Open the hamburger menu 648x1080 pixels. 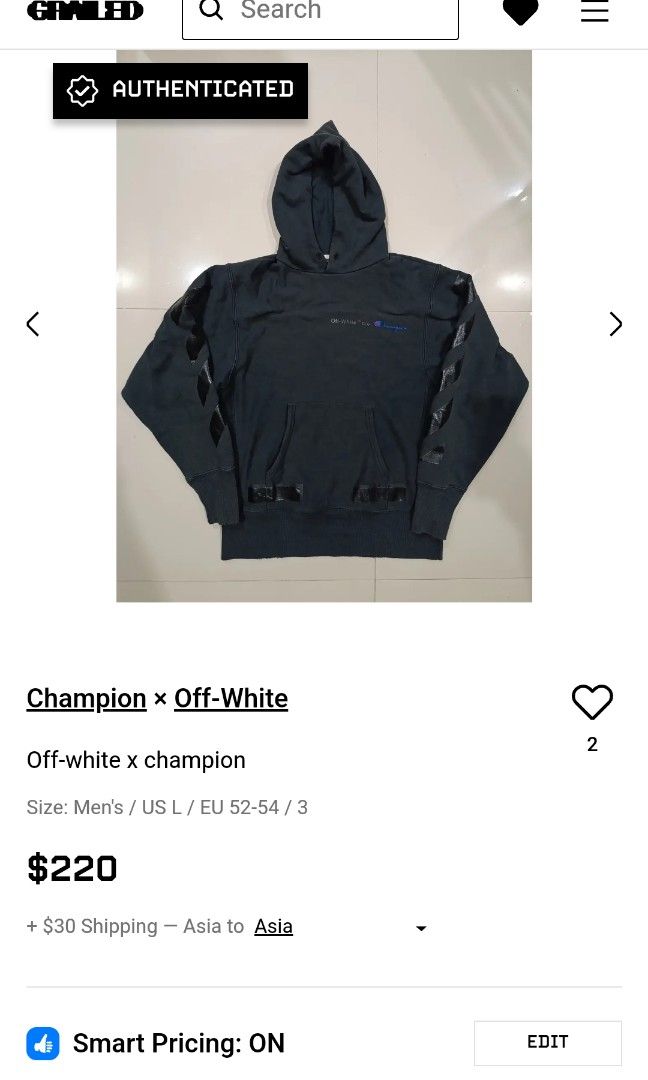(x=594, y=12)
